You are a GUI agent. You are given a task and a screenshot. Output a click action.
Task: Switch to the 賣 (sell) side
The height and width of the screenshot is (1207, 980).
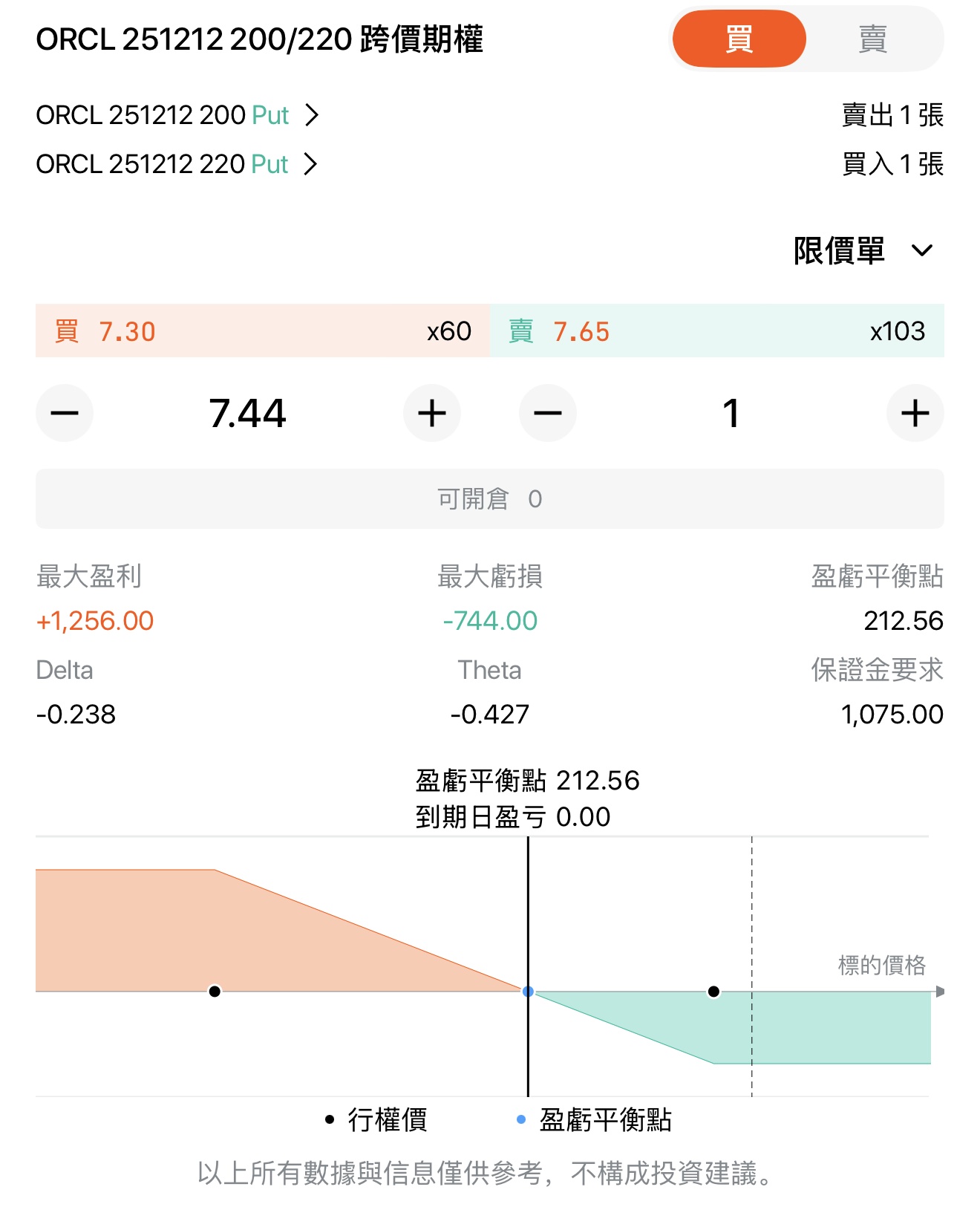[x=872, y=39]
